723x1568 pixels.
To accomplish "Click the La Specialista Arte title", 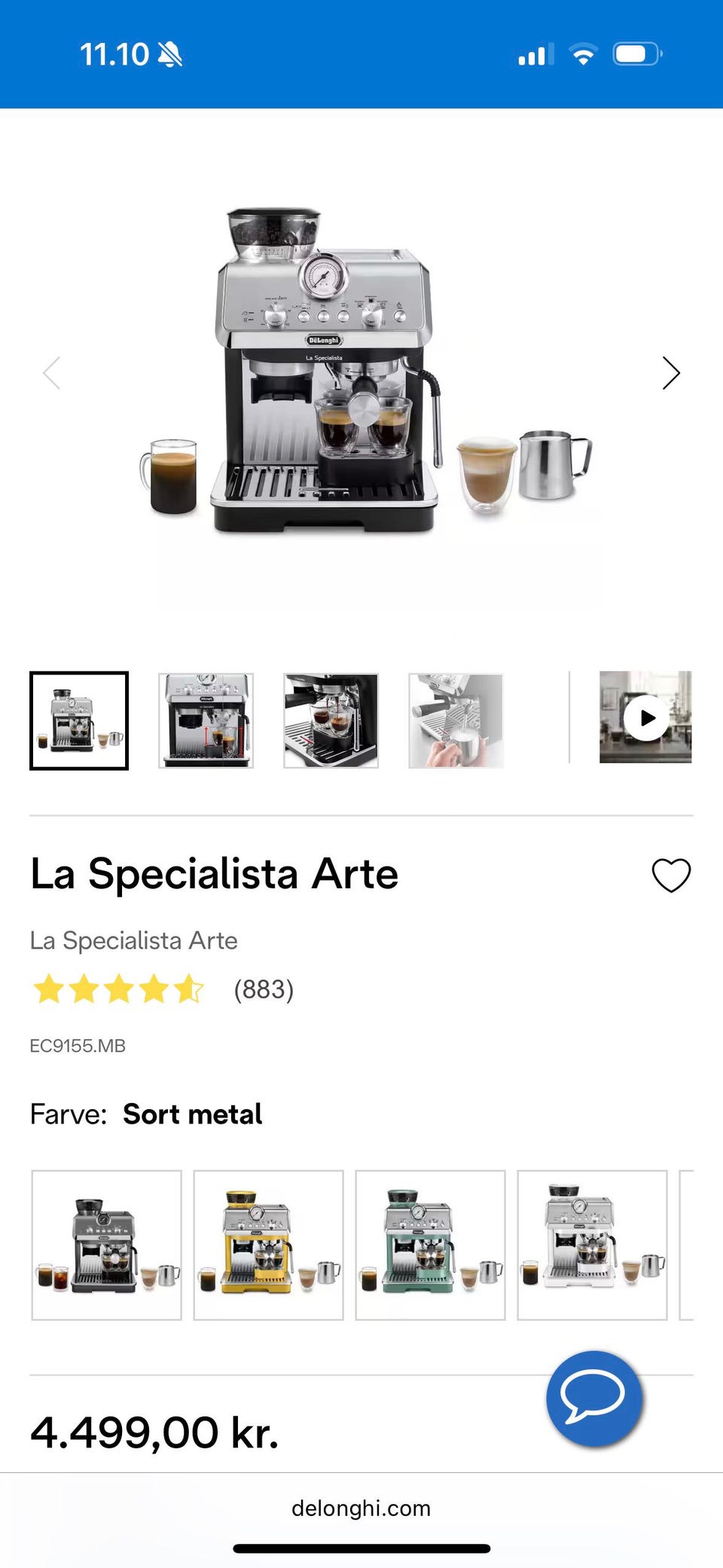I will point(213,875).
